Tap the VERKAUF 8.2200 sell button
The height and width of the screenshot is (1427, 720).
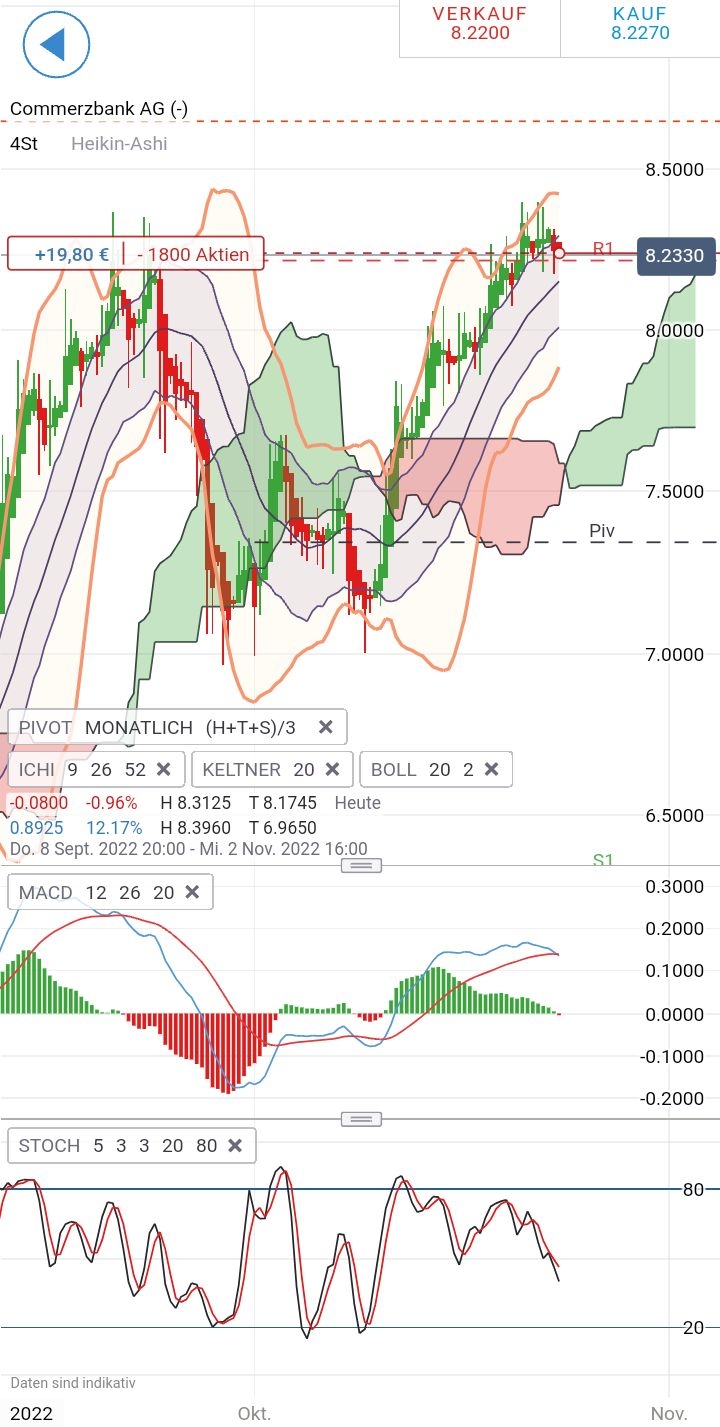pyautogui.click(x=480, y=24)
